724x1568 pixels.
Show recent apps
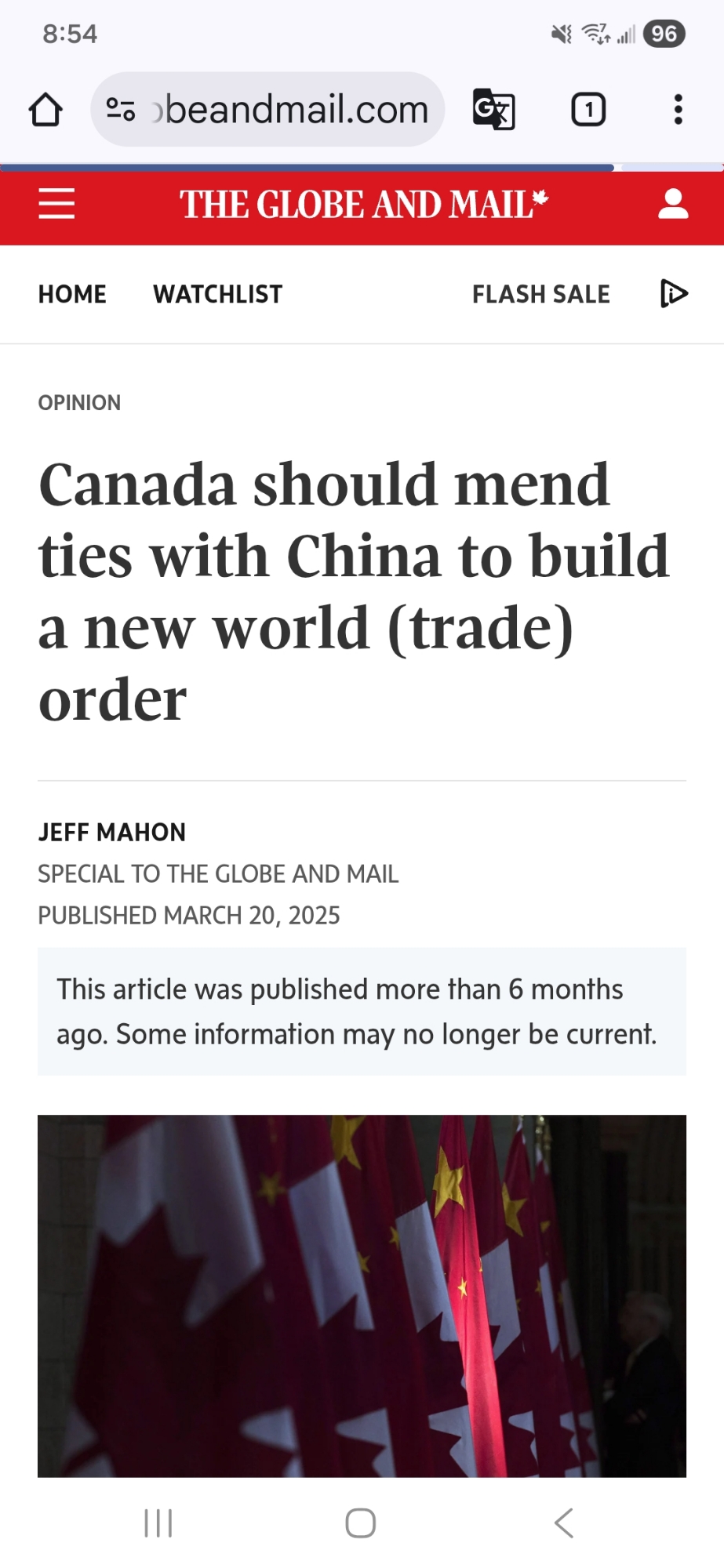click(x=158, y=1523)
